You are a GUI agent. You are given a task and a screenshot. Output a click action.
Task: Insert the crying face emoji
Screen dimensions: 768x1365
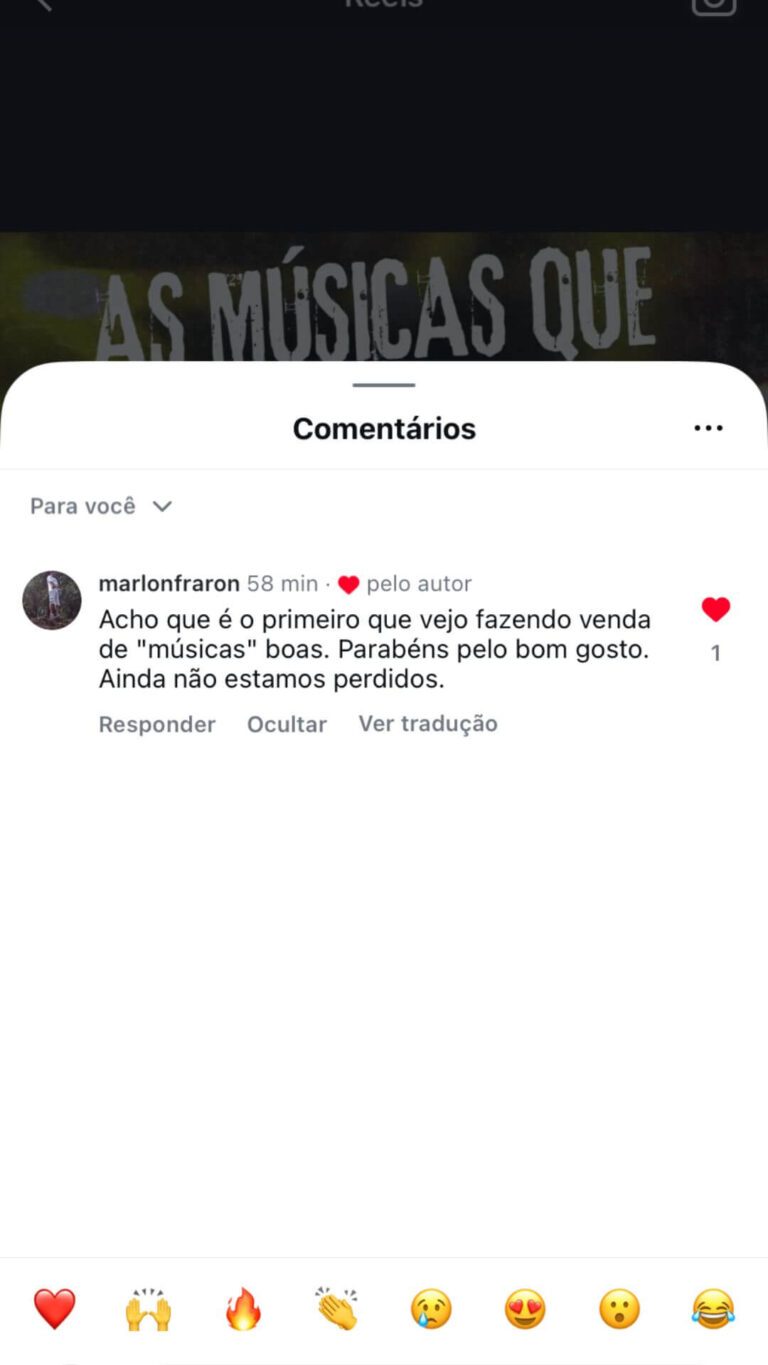[431, 1309]
